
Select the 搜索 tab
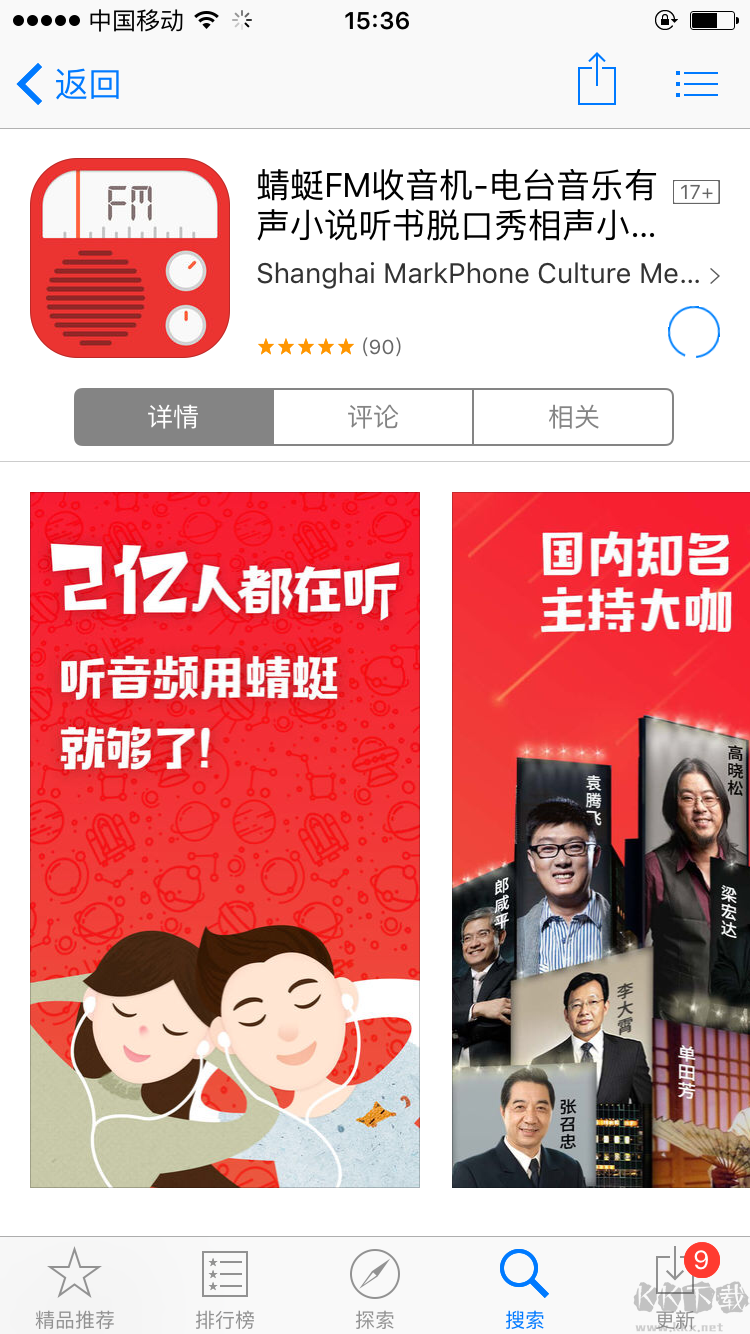525,1288
